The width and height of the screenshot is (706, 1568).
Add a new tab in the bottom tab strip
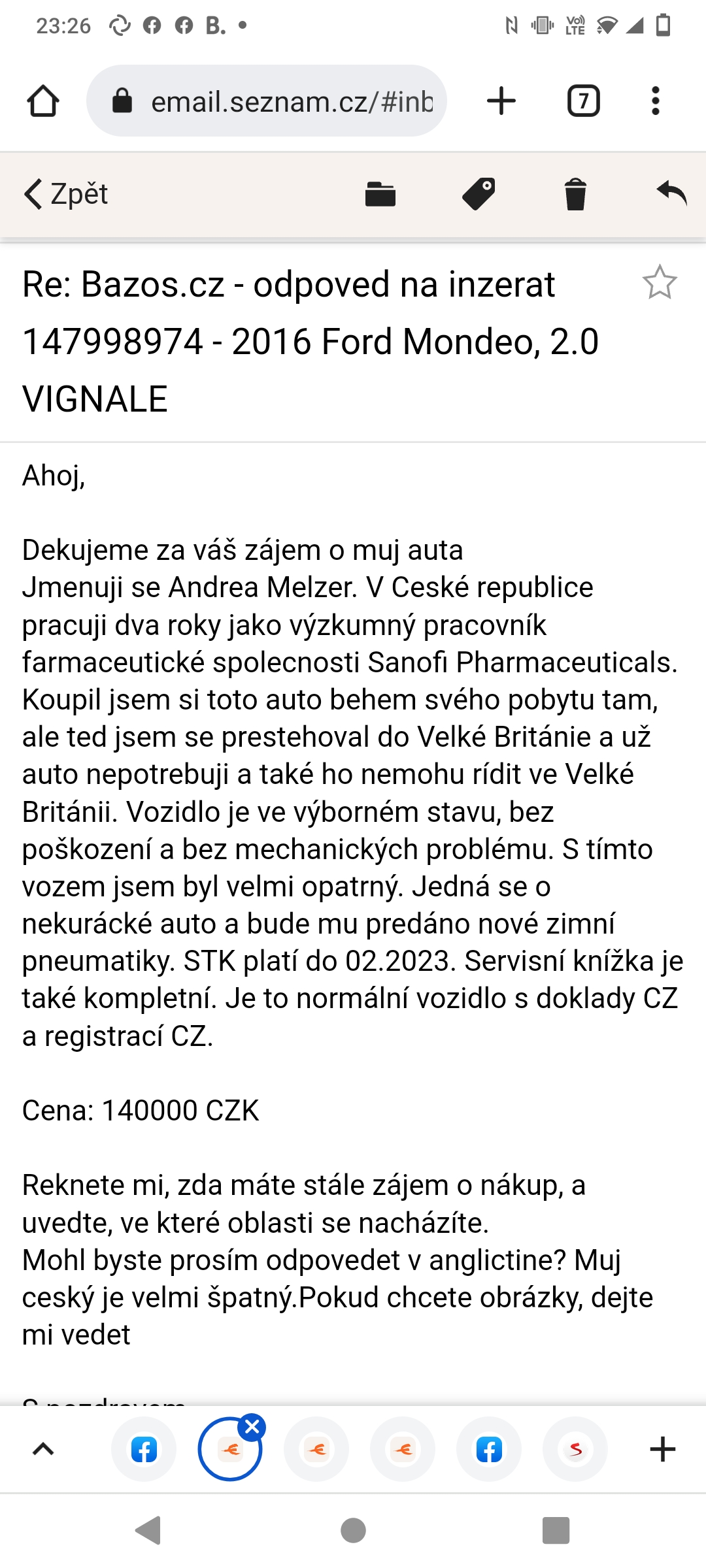tap(662, 1449)
